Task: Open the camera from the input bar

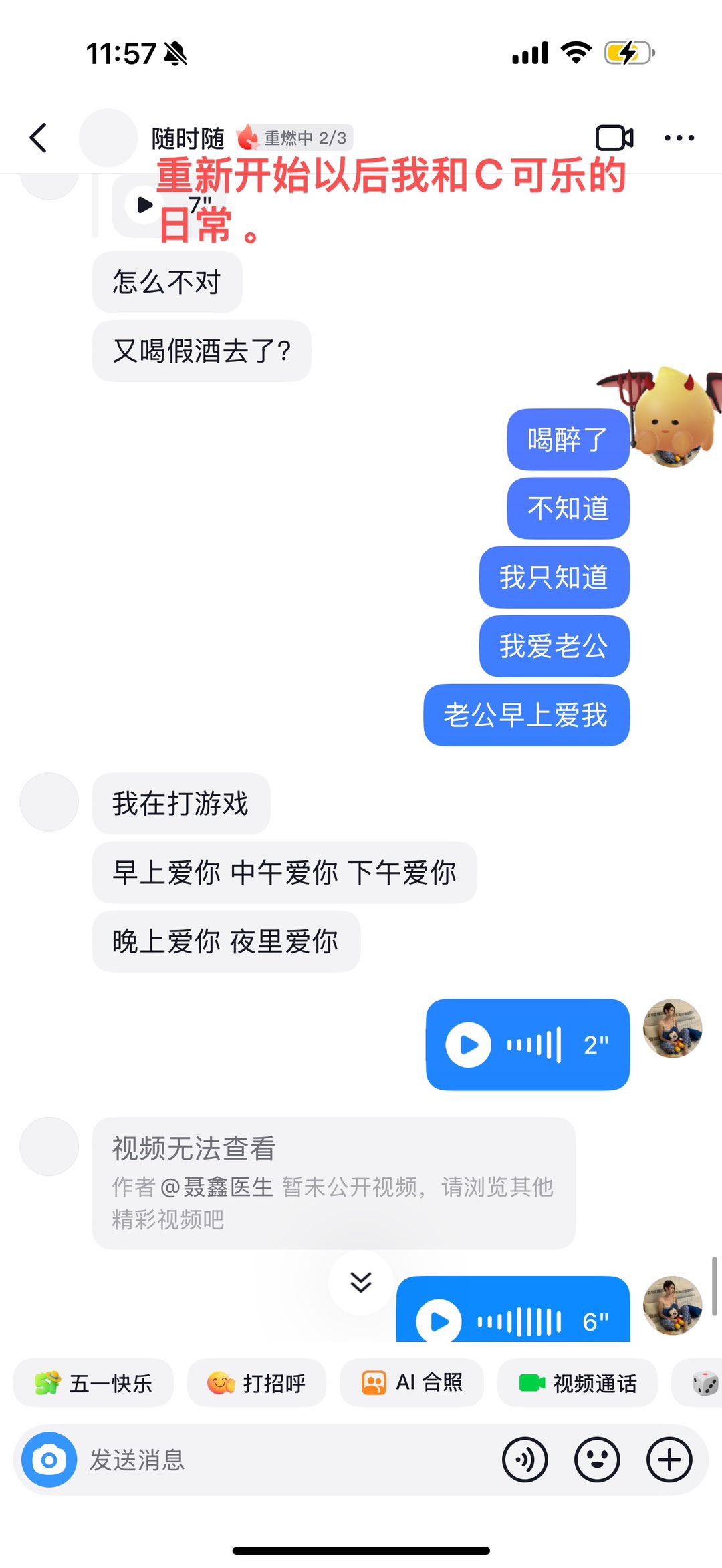Action: [x=49, y=1460]
